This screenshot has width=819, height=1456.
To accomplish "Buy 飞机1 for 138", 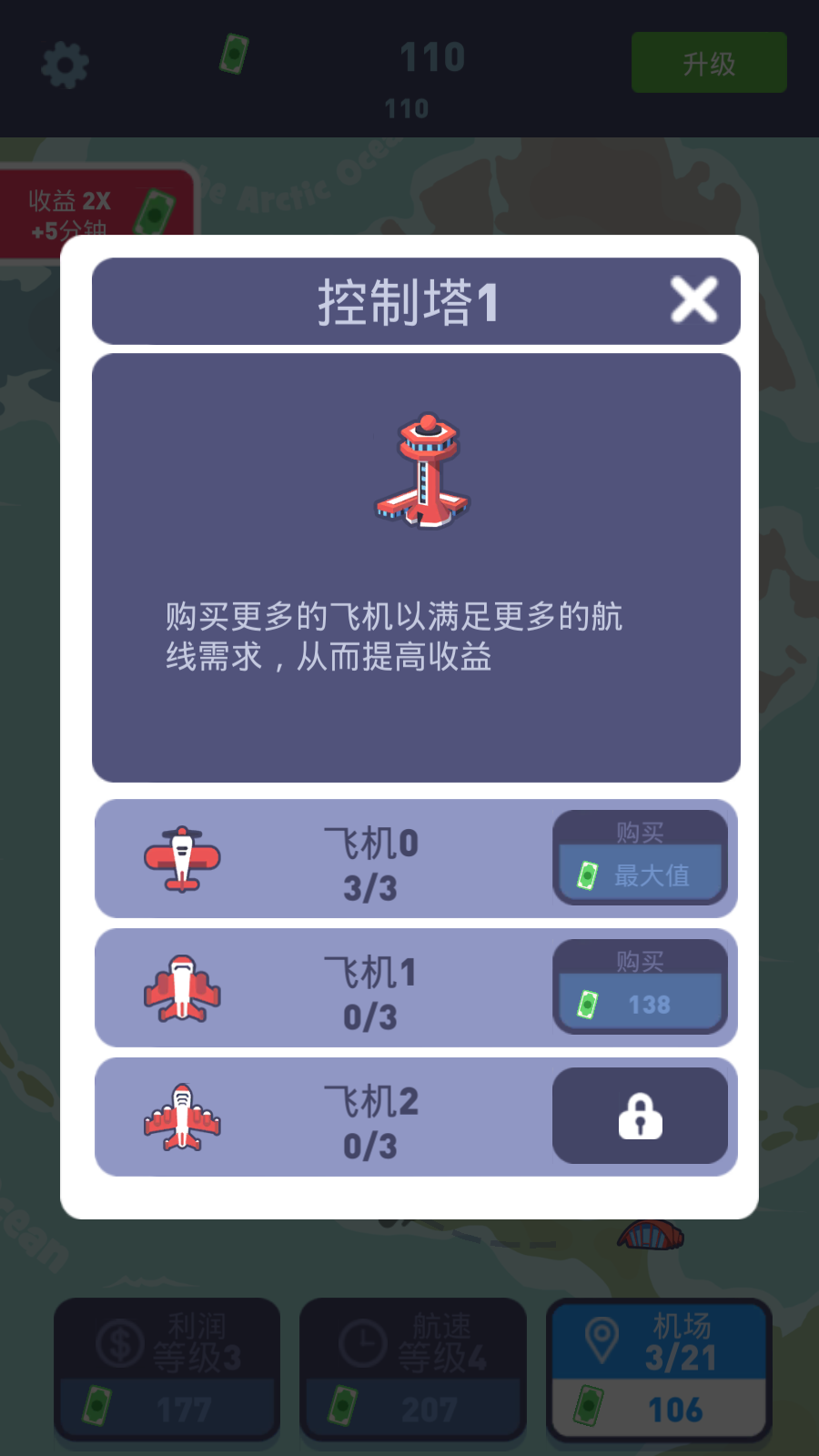I will [640, 988].
